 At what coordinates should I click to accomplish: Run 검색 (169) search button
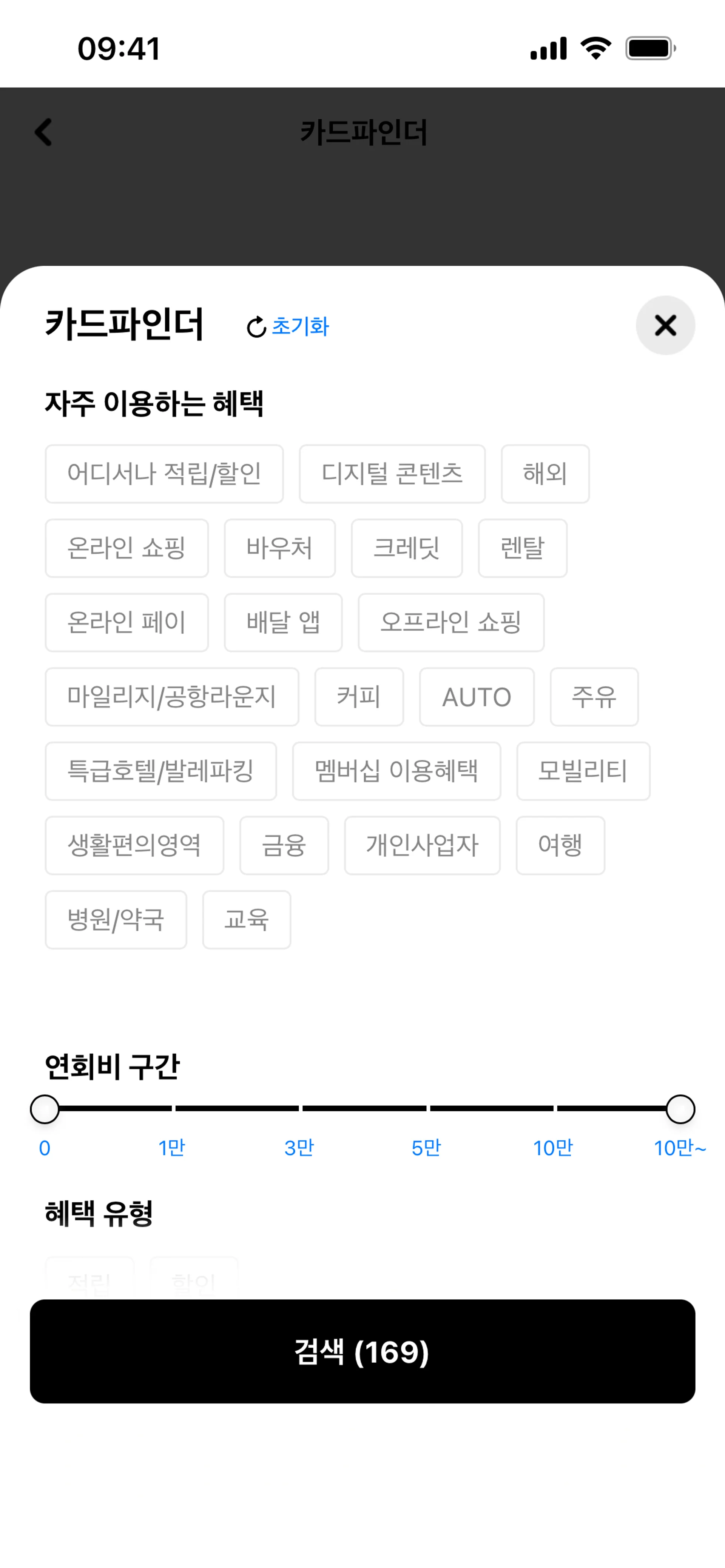tap(362, 1351)
